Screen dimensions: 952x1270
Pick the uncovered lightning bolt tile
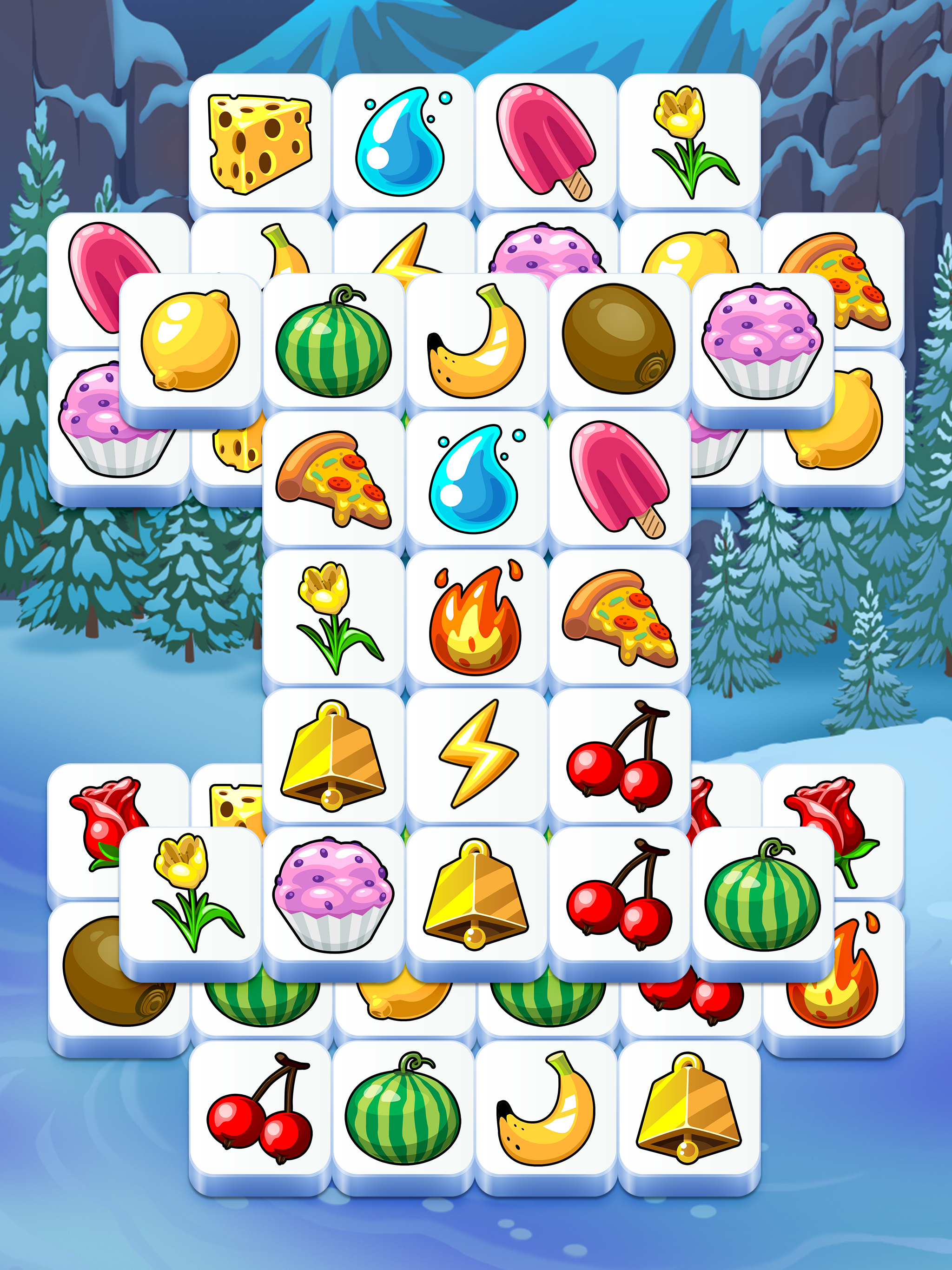476,757
